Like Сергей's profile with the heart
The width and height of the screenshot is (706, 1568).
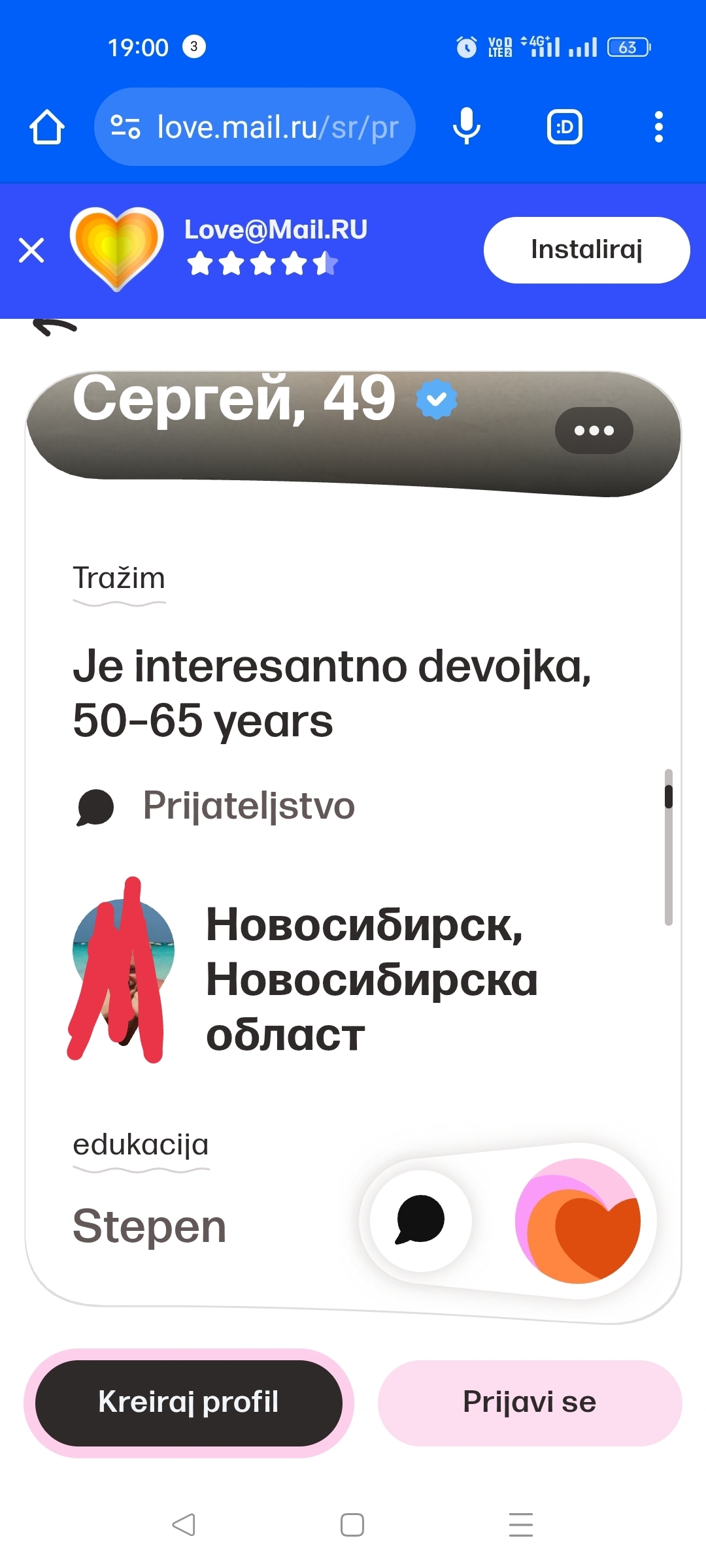click(578, 1220)
